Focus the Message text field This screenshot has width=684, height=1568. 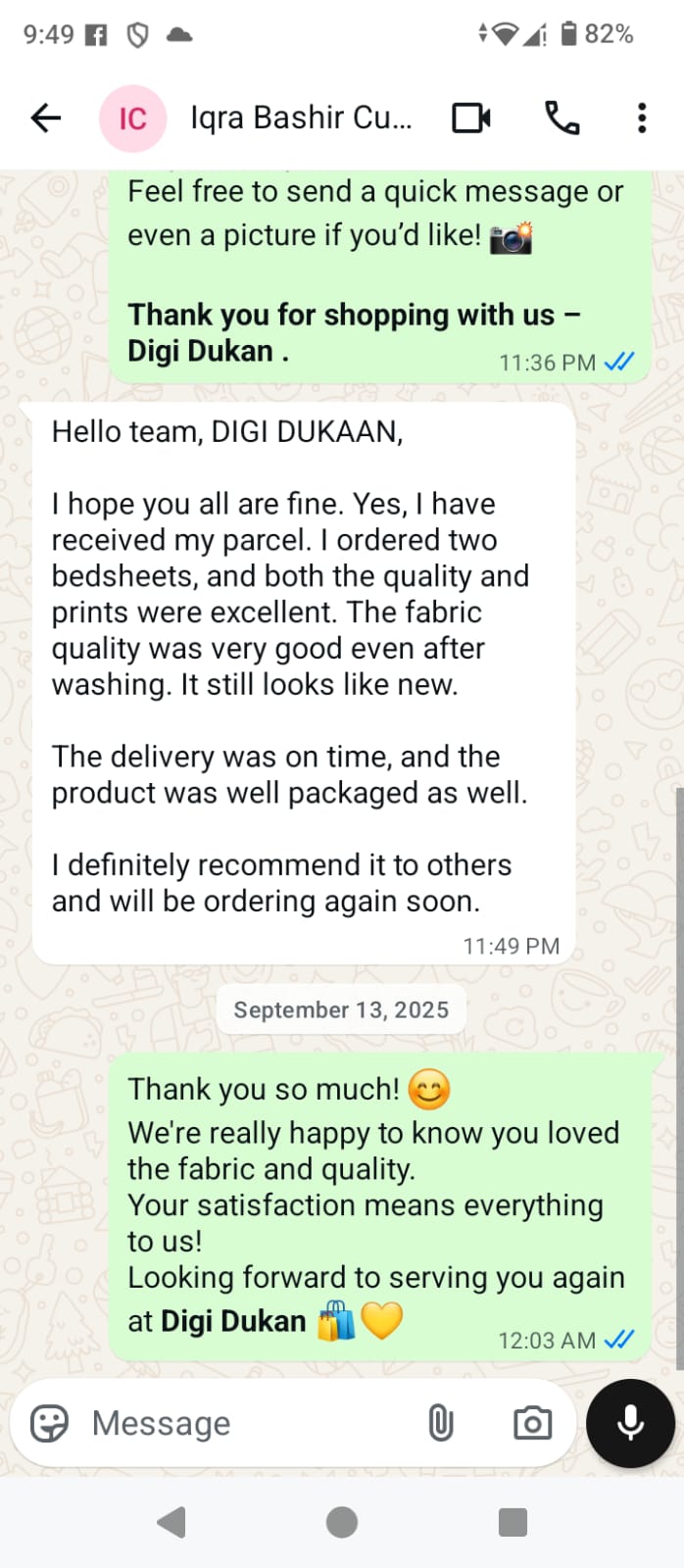pyautogui.click(x=245, y=1423)
